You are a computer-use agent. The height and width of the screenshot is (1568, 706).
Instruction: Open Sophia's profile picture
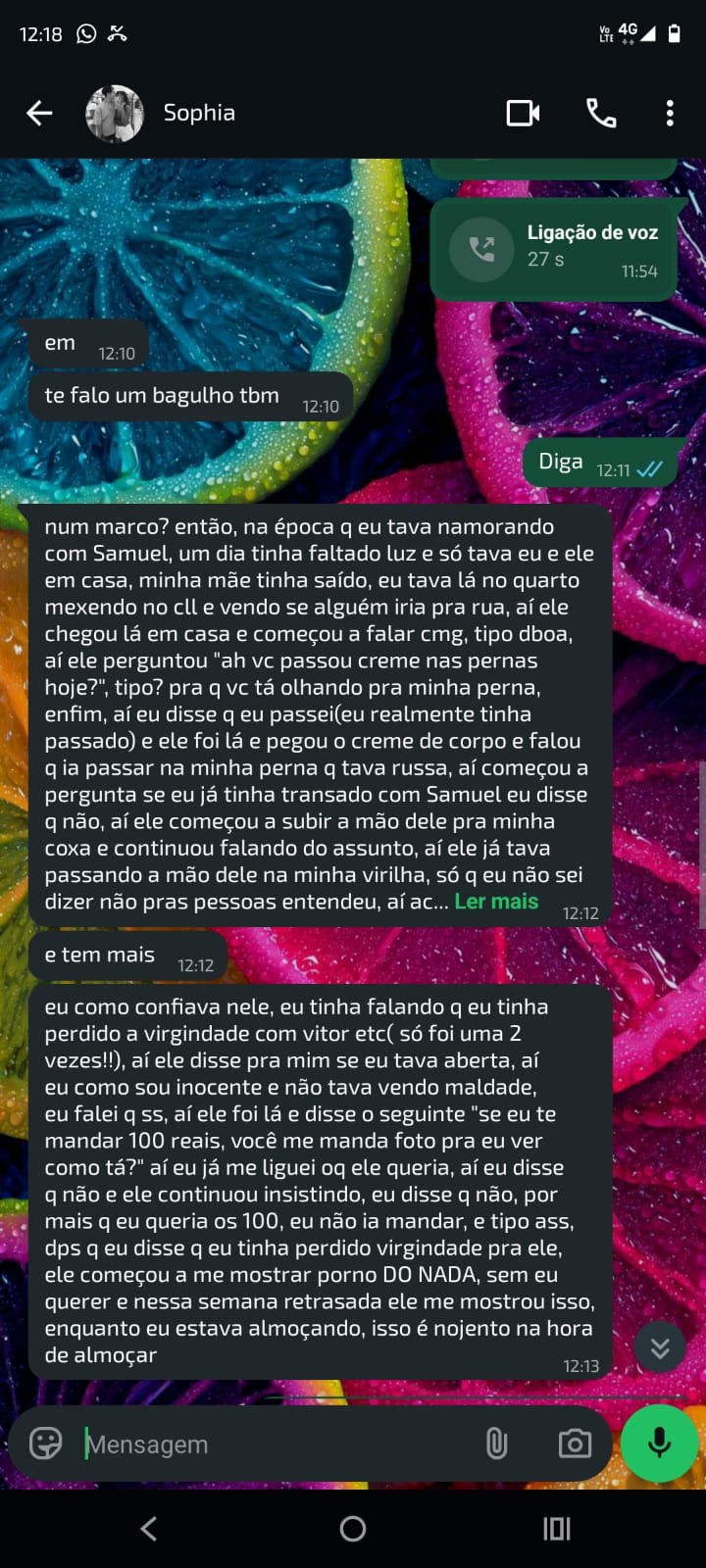[115, 114]
